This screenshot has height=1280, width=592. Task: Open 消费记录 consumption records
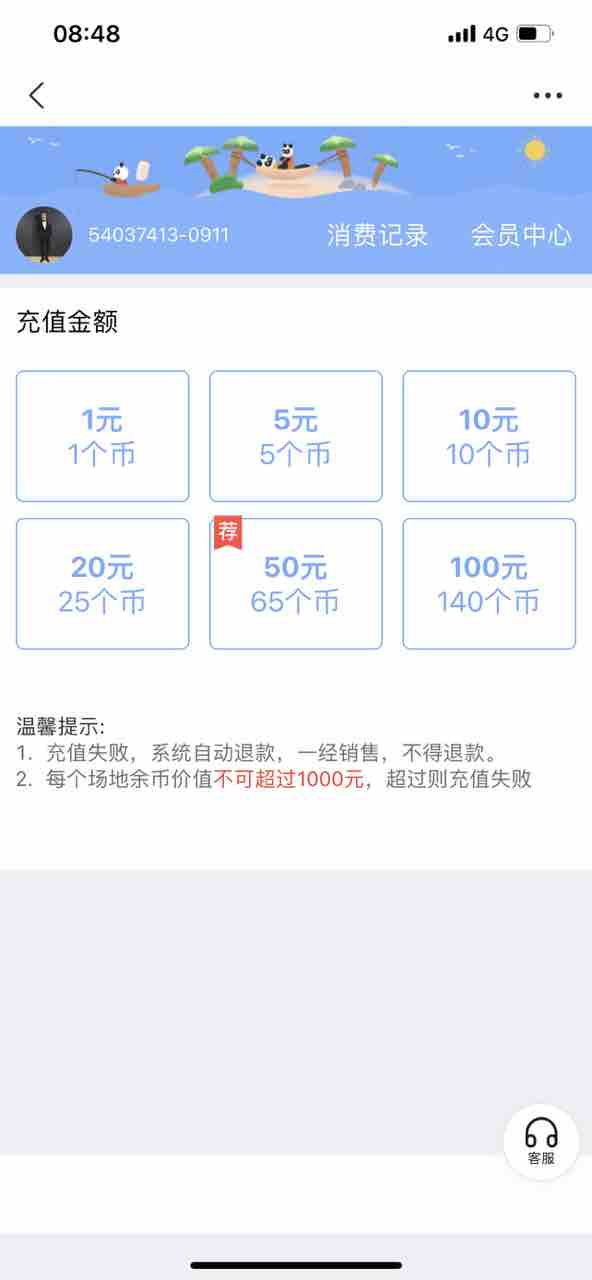point(377,235)
